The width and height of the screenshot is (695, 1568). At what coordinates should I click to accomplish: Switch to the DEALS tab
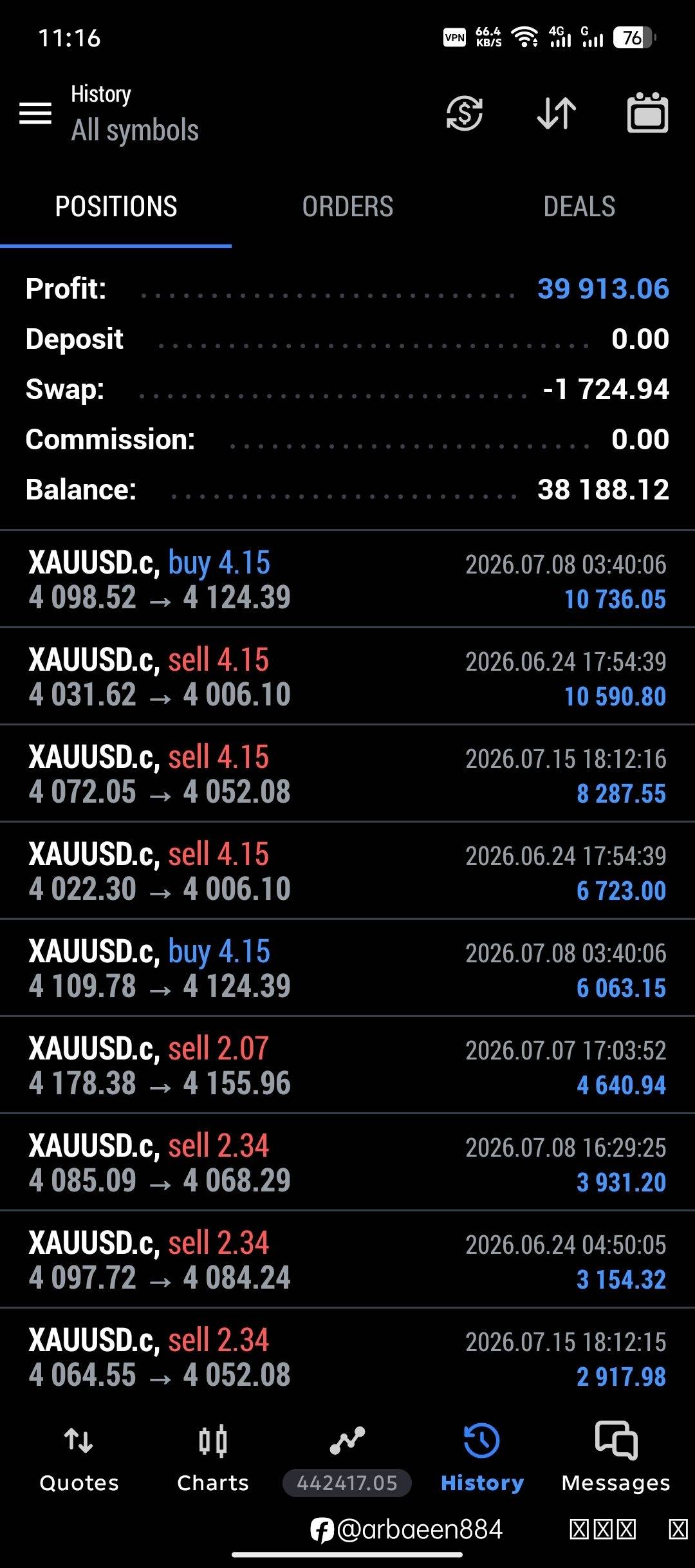(579, 207)
